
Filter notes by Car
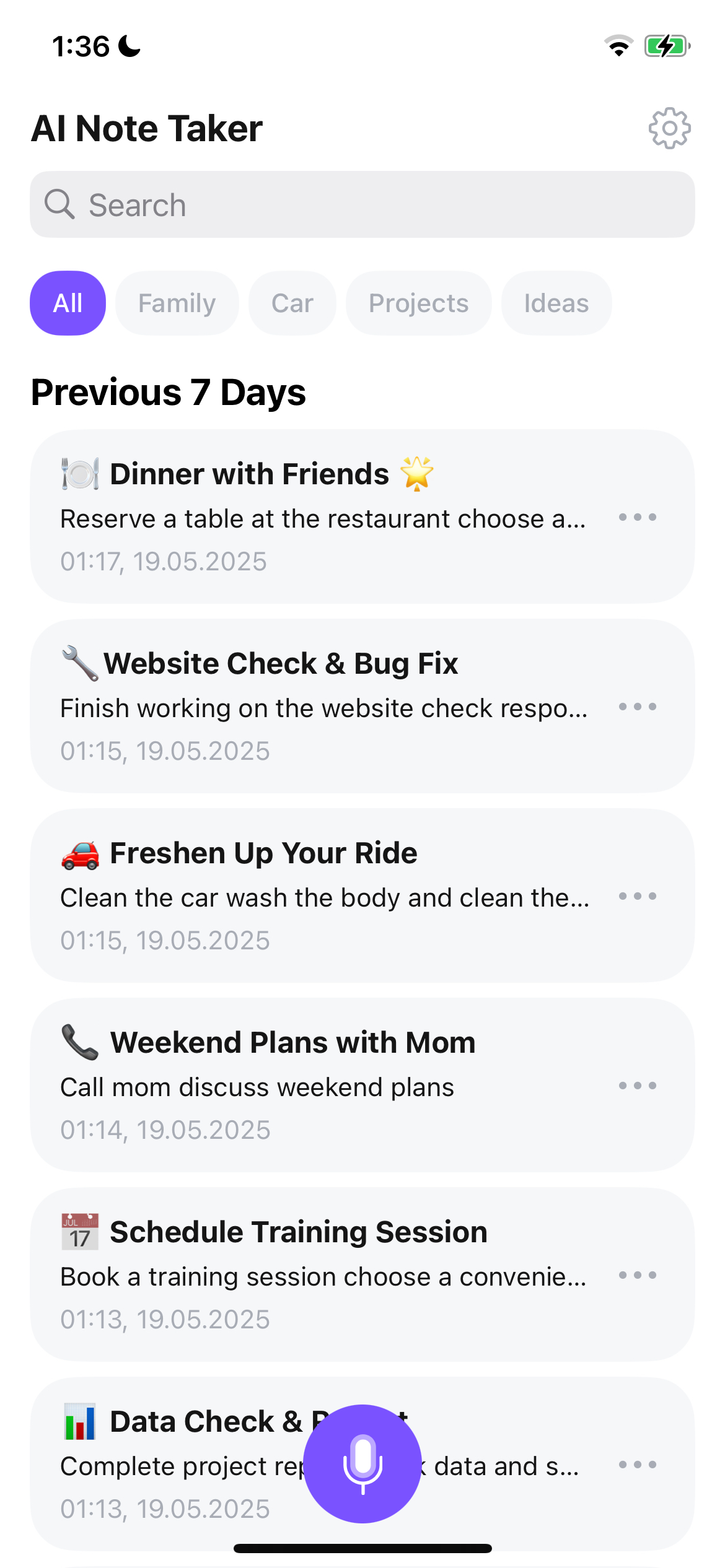pyautogui.click(x=292, y=303)
